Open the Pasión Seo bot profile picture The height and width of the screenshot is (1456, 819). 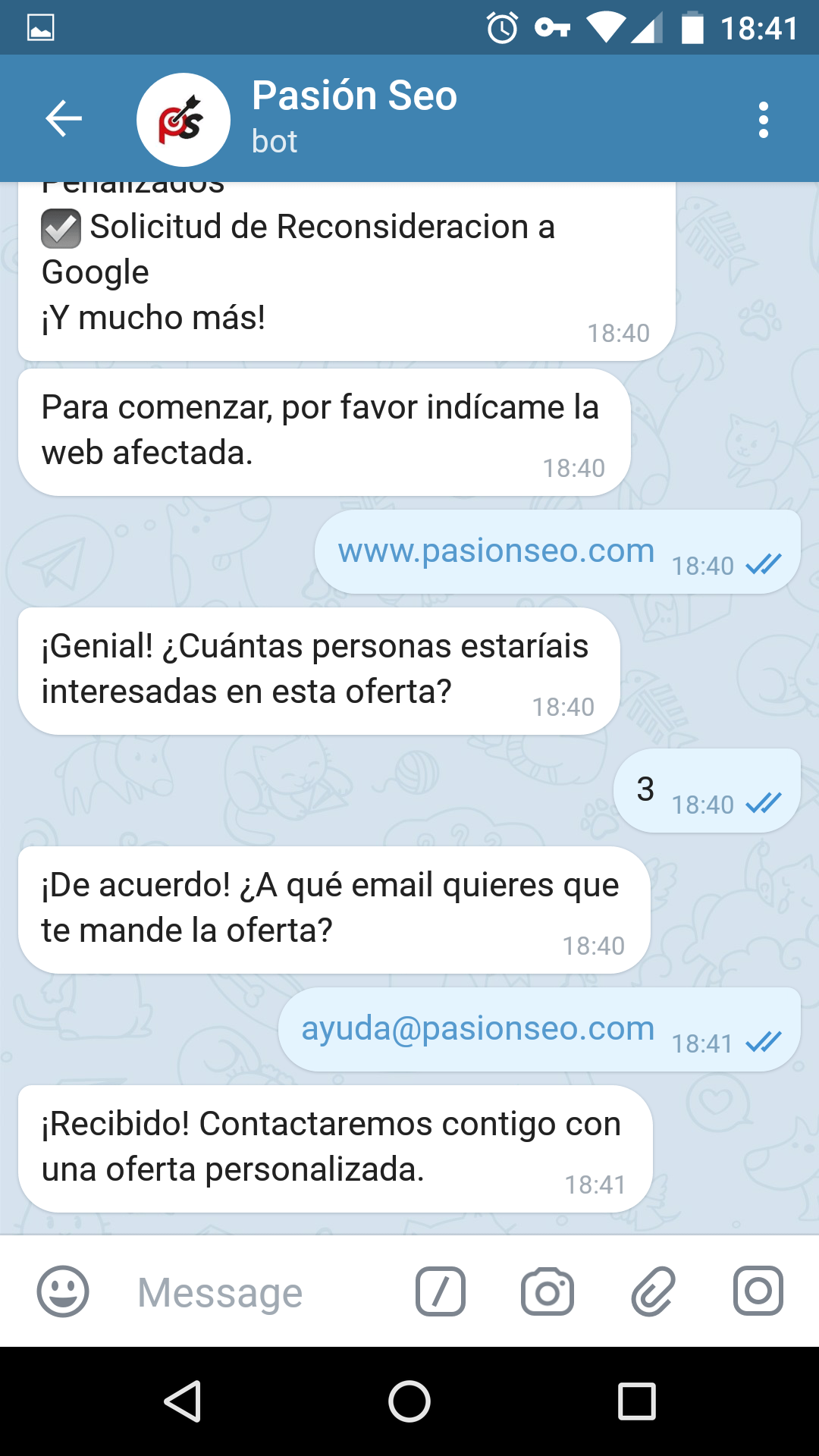184,120
